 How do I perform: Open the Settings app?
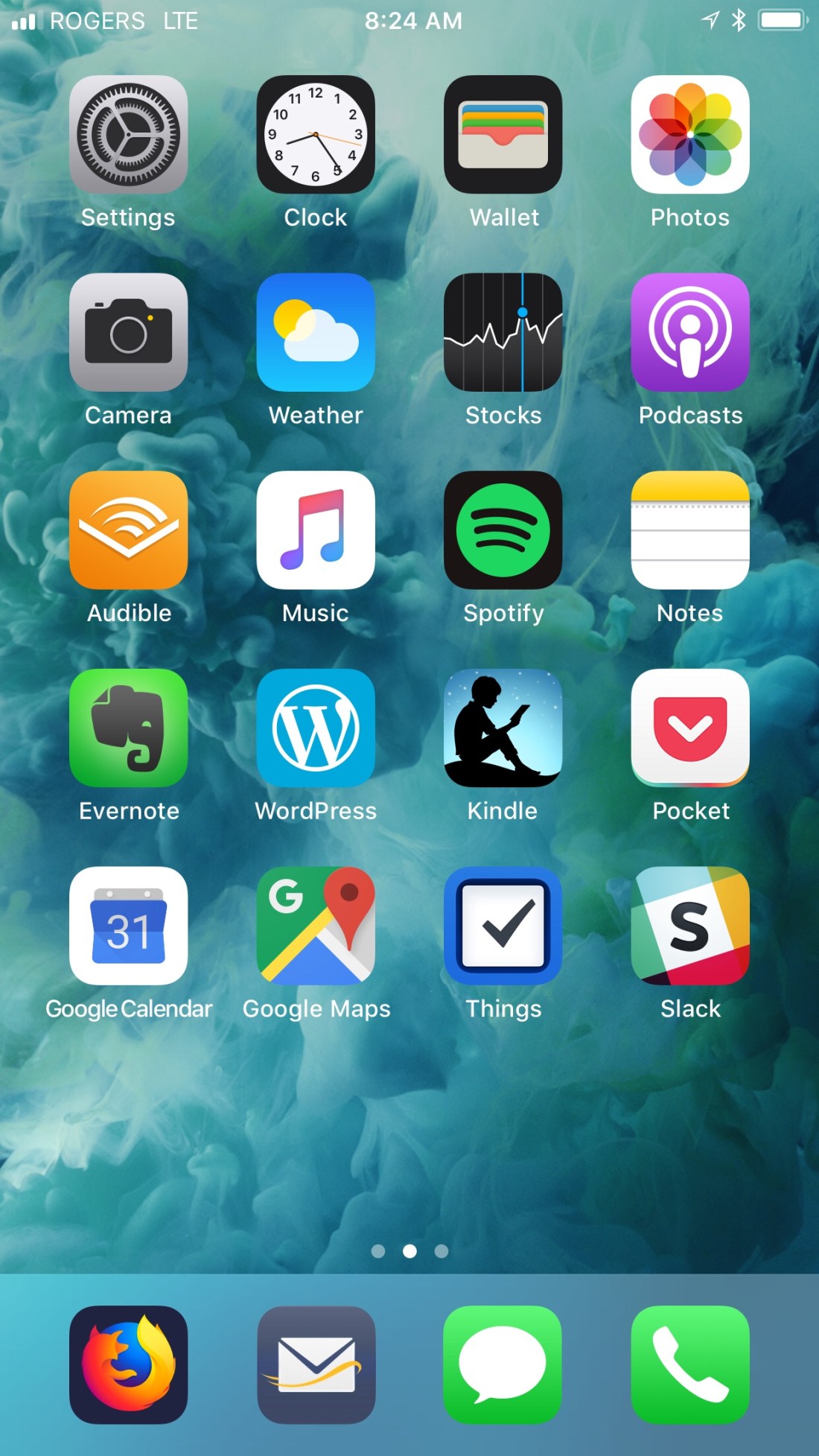click(x=128, y=135)
